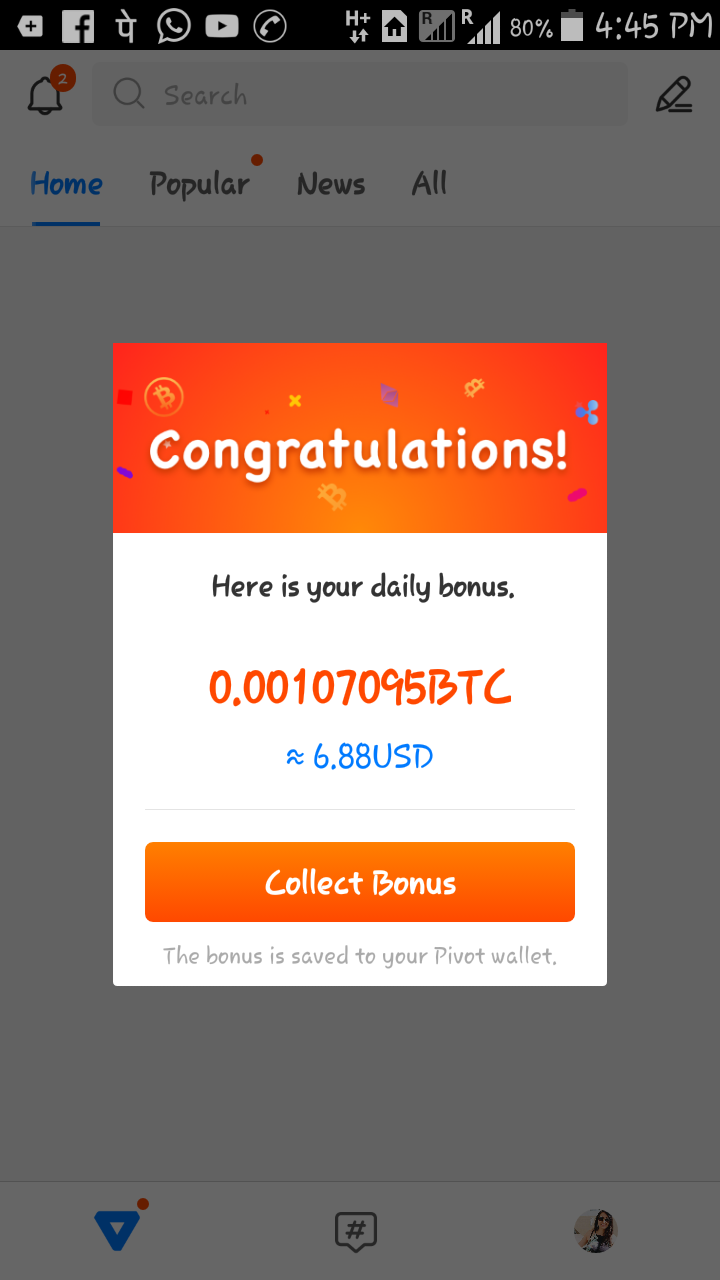Open the notifications bell
720x1280 pixels.
click(x=45, y=96)
